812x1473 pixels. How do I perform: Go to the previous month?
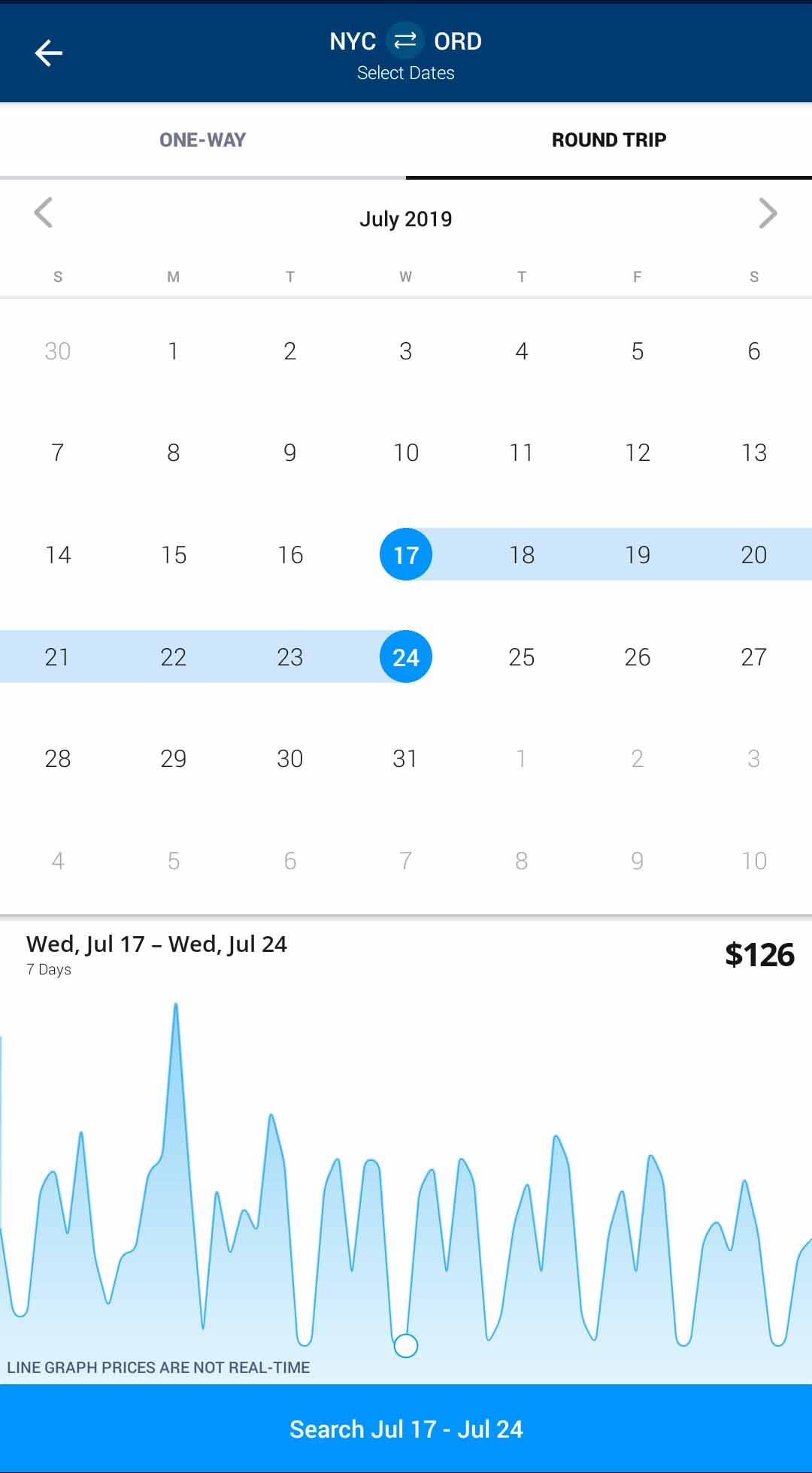(44, 213)
